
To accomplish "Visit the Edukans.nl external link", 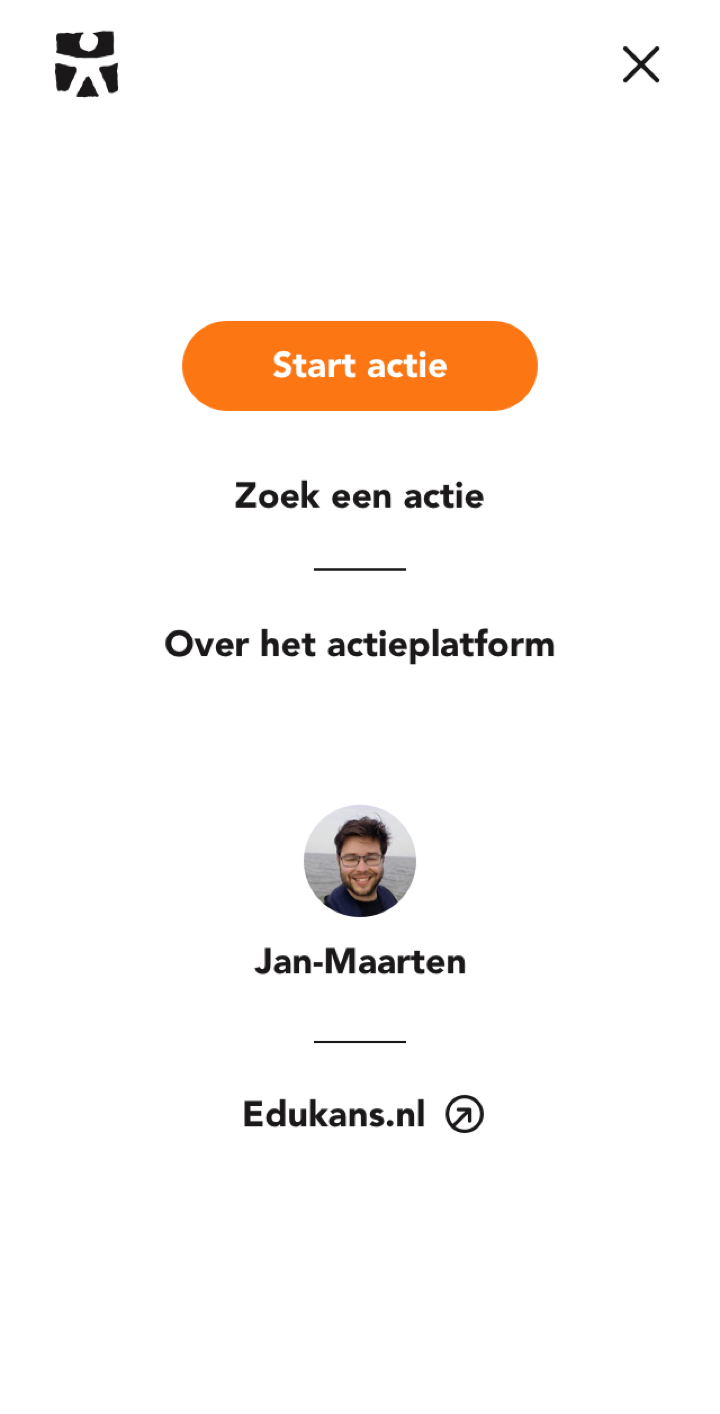I will [362, 1114].
